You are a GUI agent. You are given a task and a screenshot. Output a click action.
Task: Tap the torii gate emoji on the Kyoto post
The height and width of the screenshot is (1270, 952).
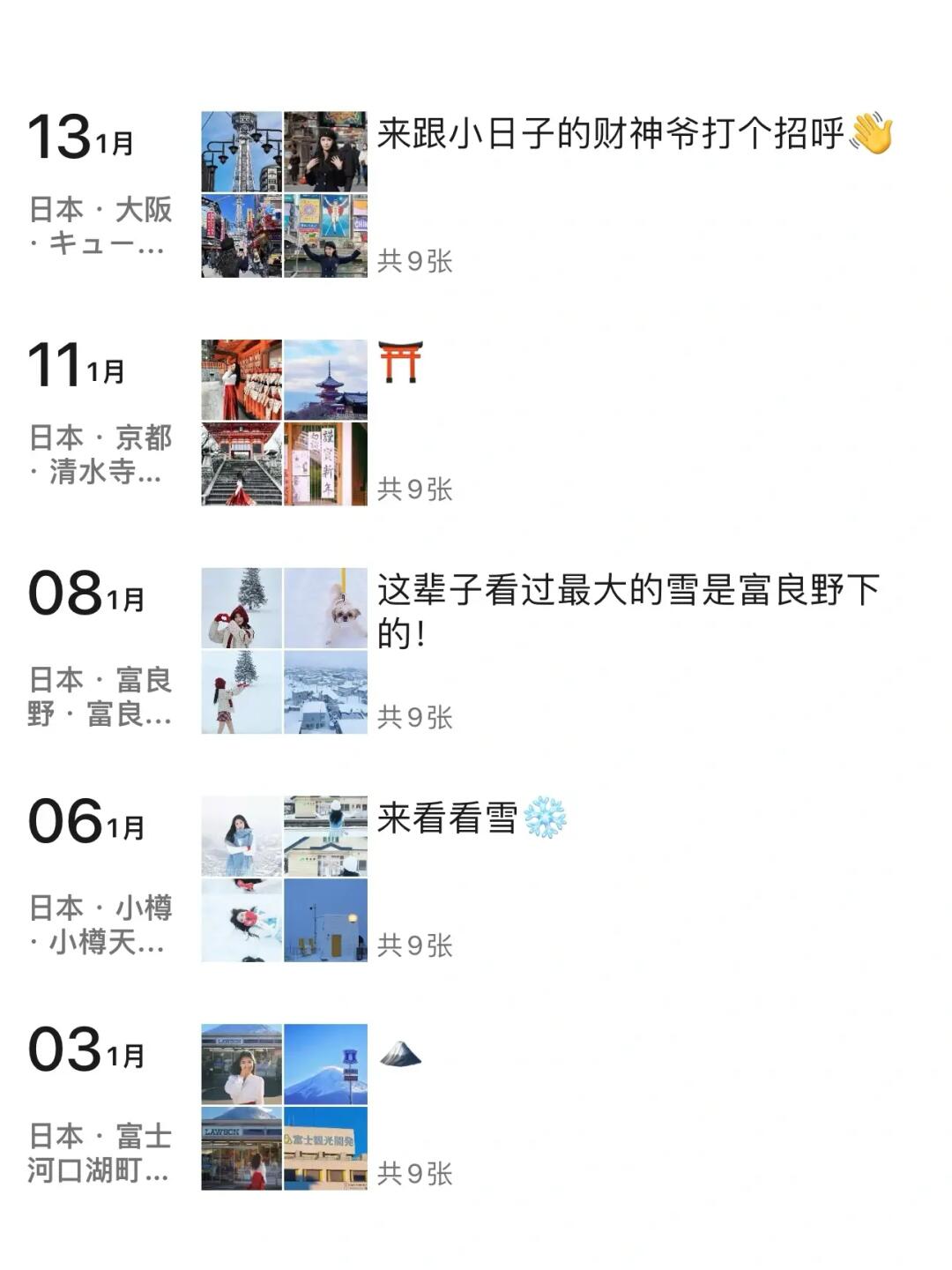[x=401, y=363]
